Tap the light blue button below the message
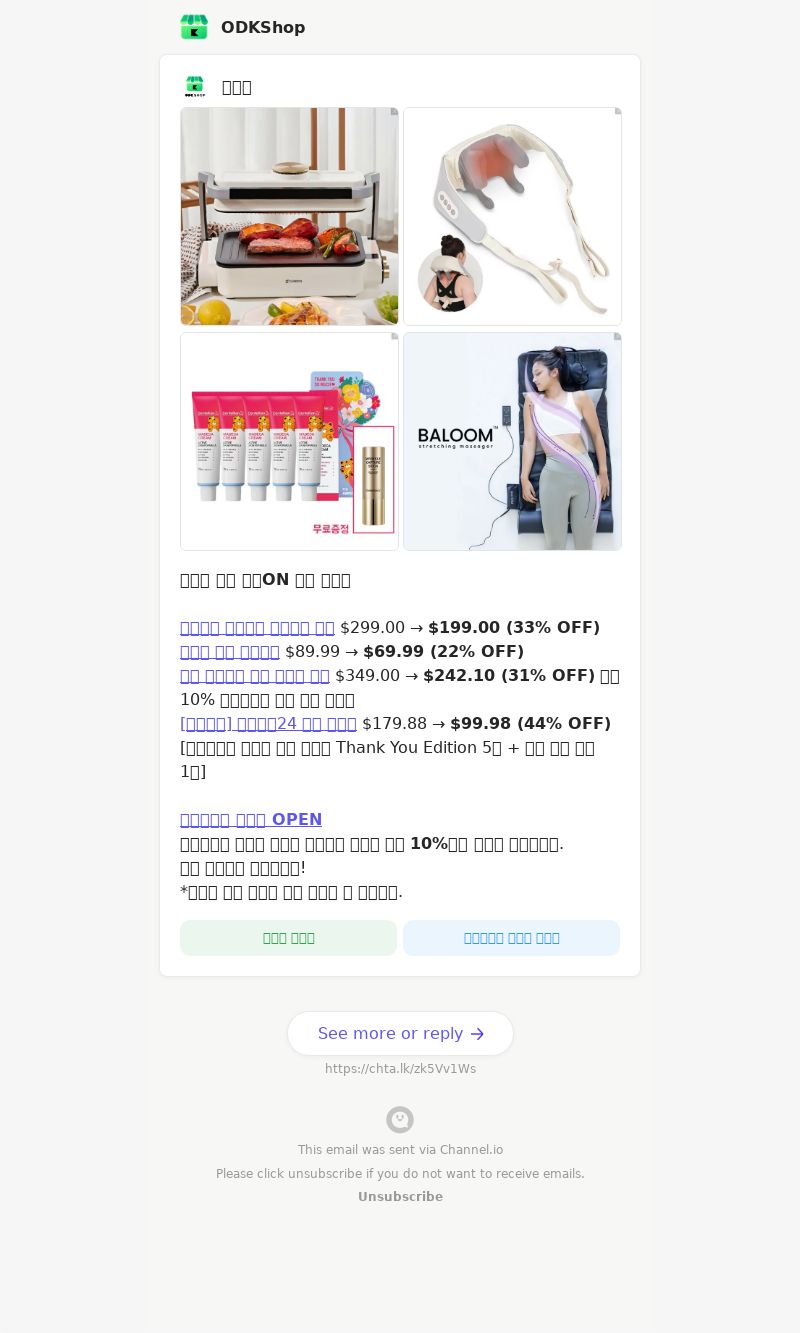800x1333 pixels. pyautogui.click(x=511, y=938)
